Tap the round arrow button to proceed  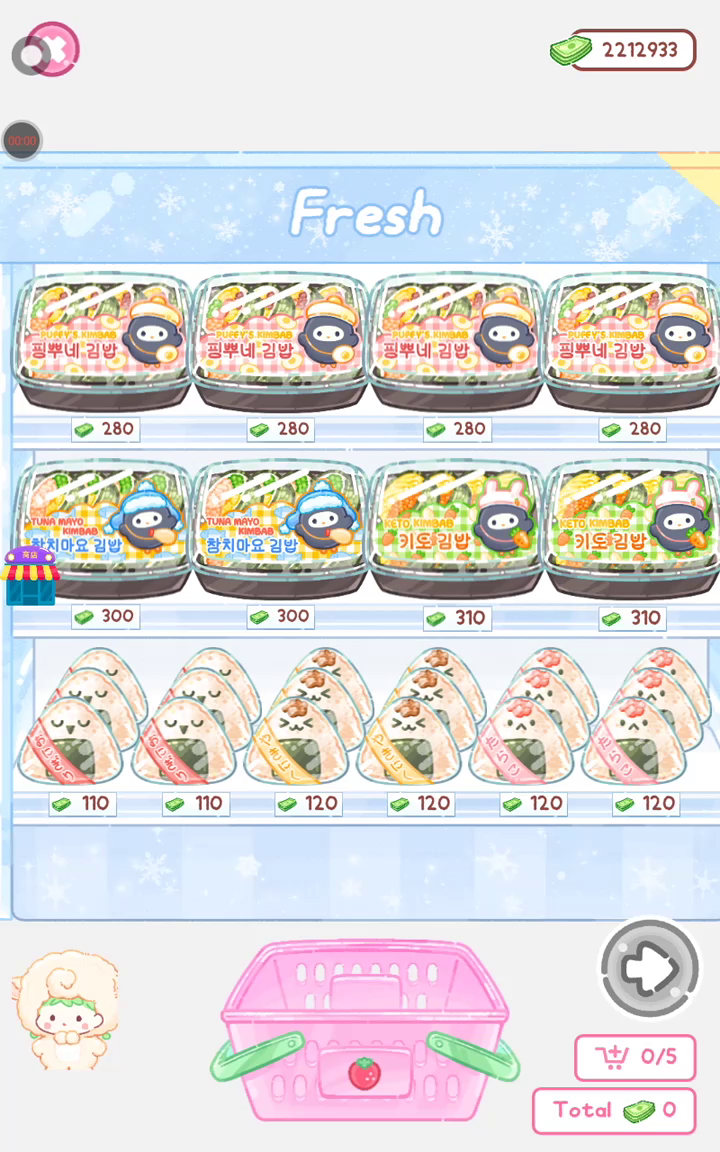pyautogui.click(x=650, y=968)
